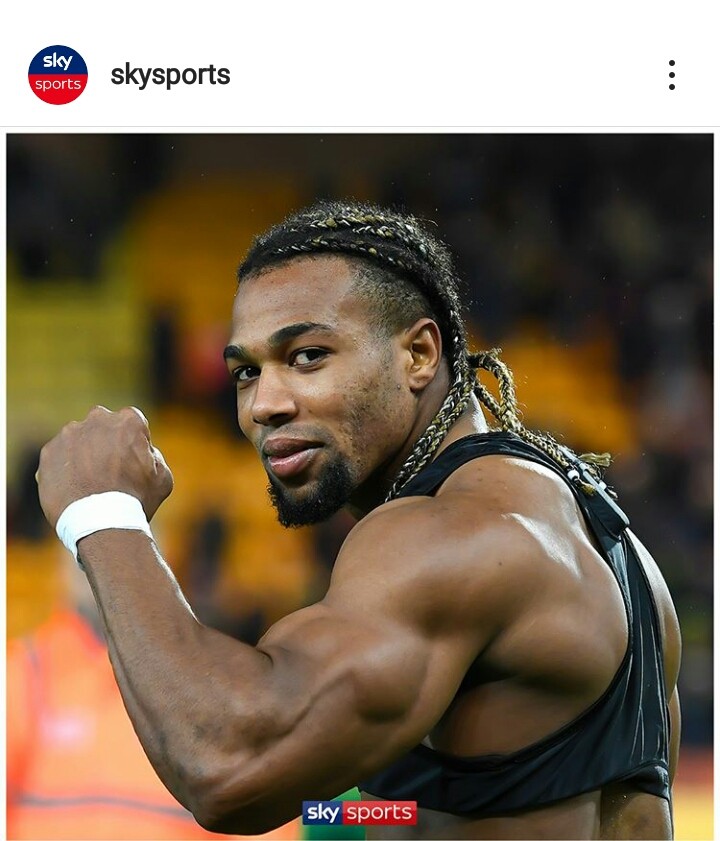The height and width of the screenshot is (841, 720).
Task: Open the post's three-dot overflow menu
Action: (x=671, y=75)
